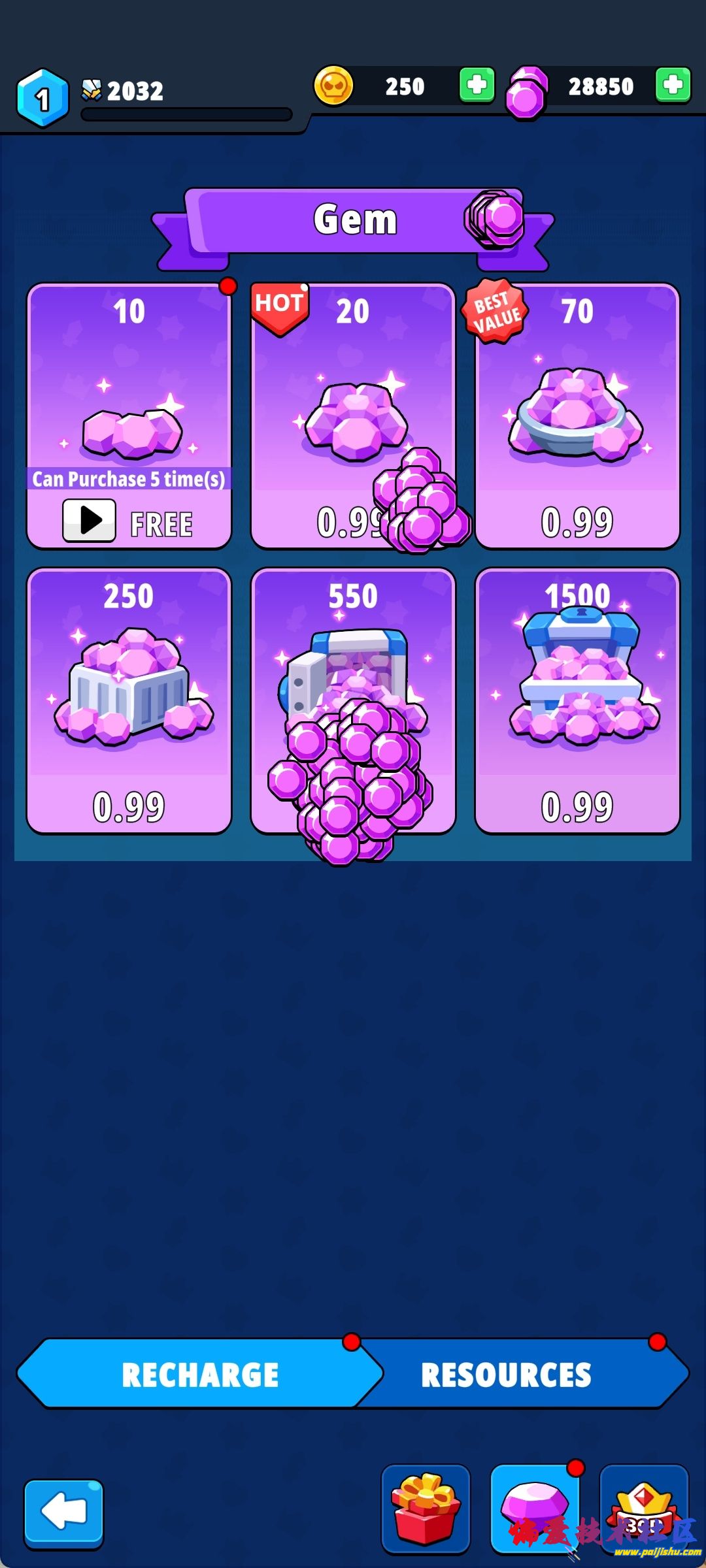The image size is (706, 1568).
Task: Click the skull coin currency icon
Action: pos(335,84)
